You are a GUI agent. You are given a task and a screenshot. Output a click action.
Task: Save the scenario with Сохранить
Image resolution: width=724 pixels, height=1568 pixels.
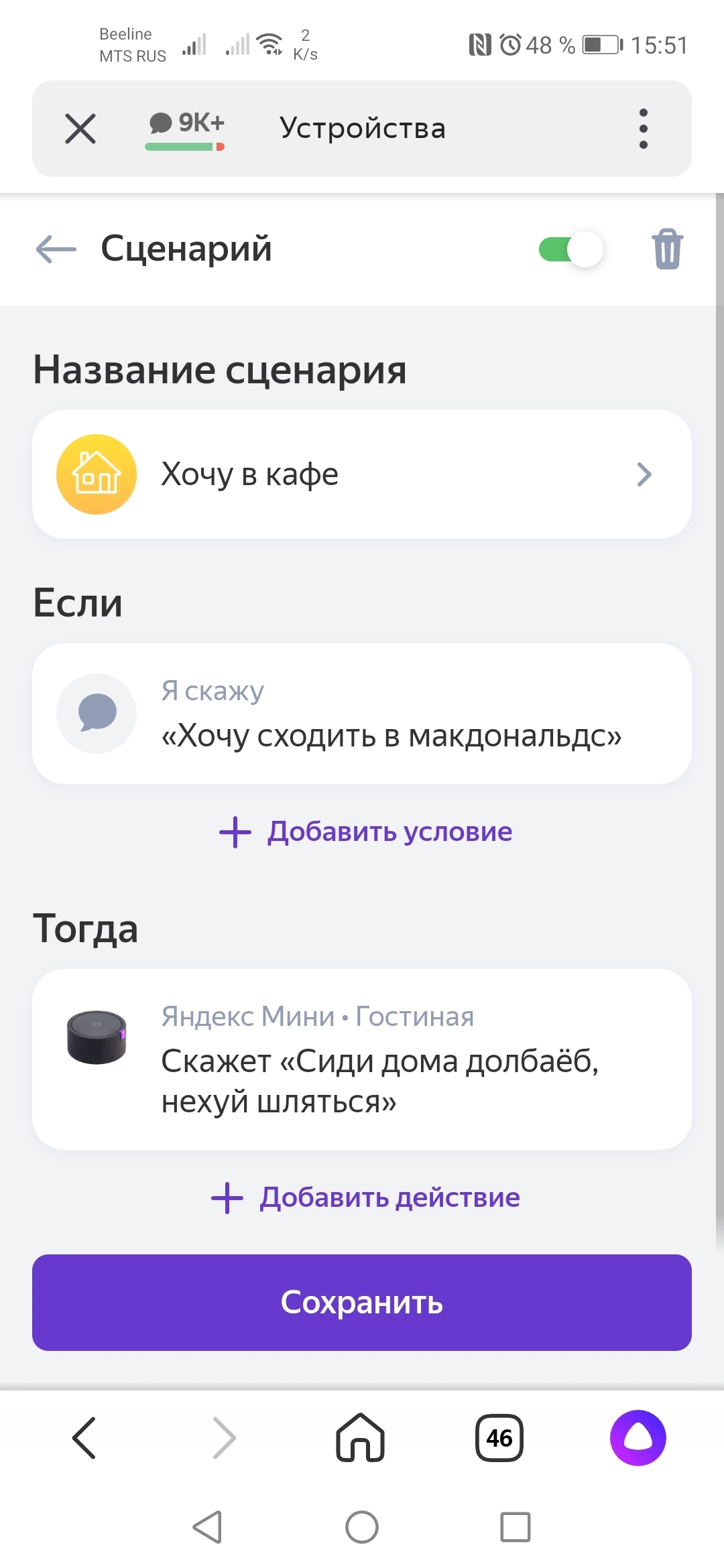[x=362, y=1303]
